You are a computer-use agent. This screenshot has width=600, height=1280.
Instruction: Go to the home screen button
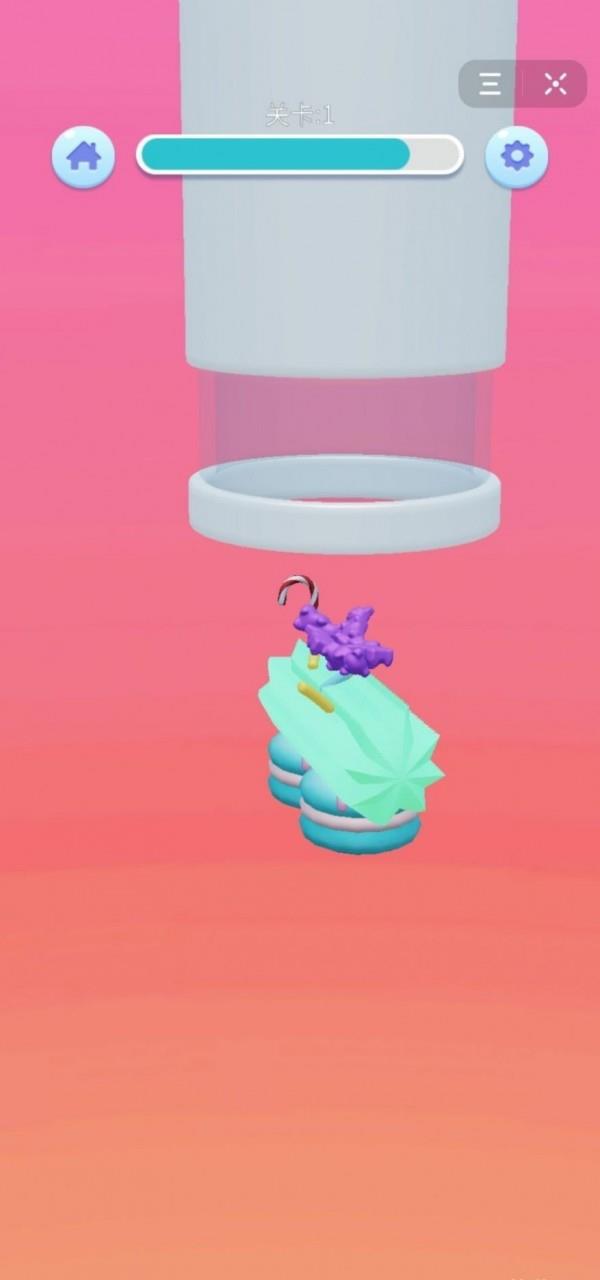tap(83, 156)
